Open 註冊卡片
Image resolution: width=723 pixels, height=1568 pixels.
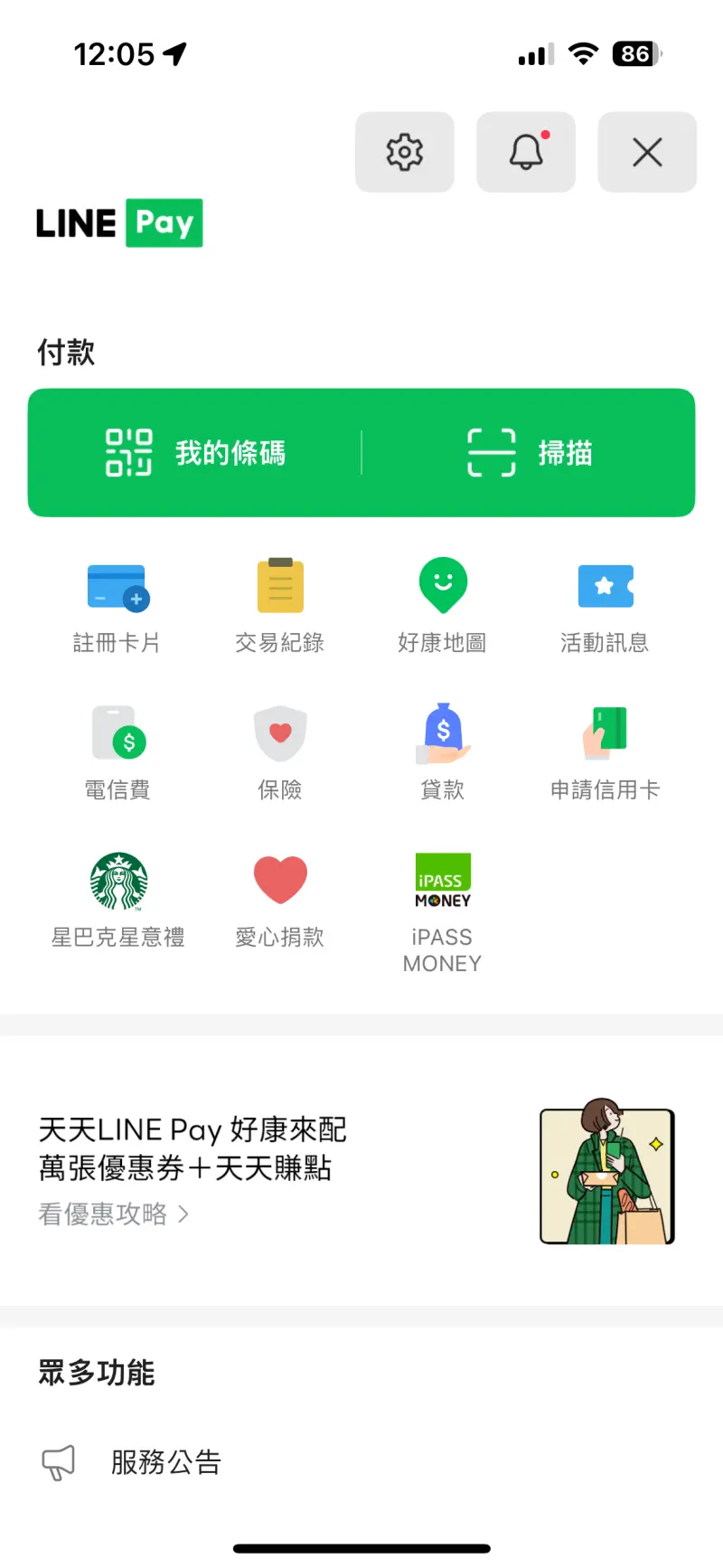117,606
